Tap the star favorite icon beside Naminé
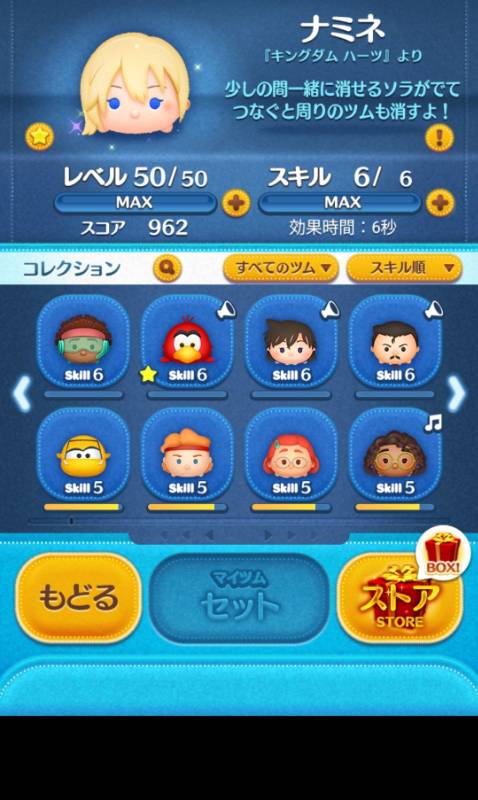Image resolution: width=478 pixels, height=800 pixels. point(40,136)
